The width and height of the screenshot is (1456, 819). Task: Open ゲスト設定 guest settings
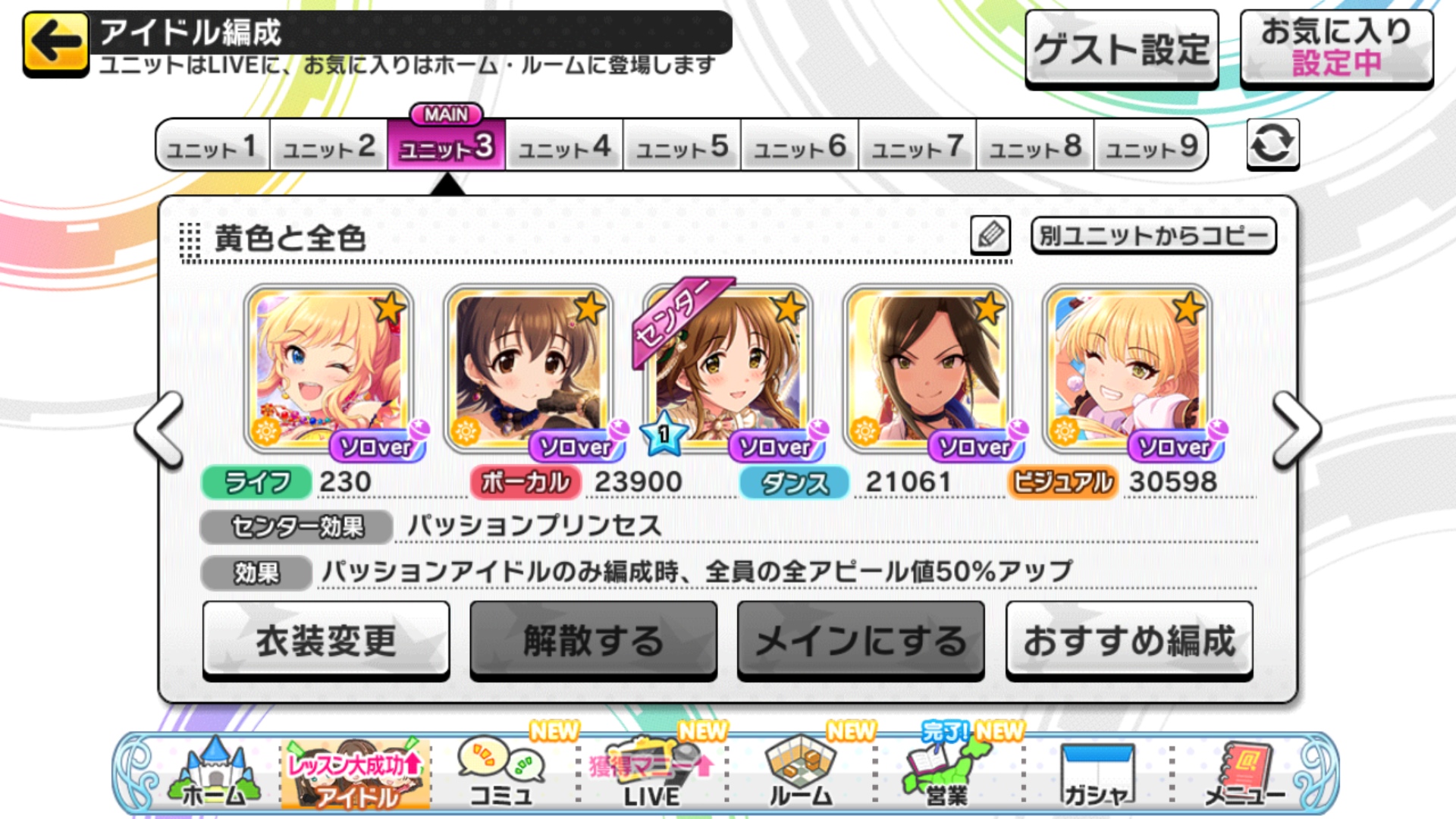(x=1121, y=50)
